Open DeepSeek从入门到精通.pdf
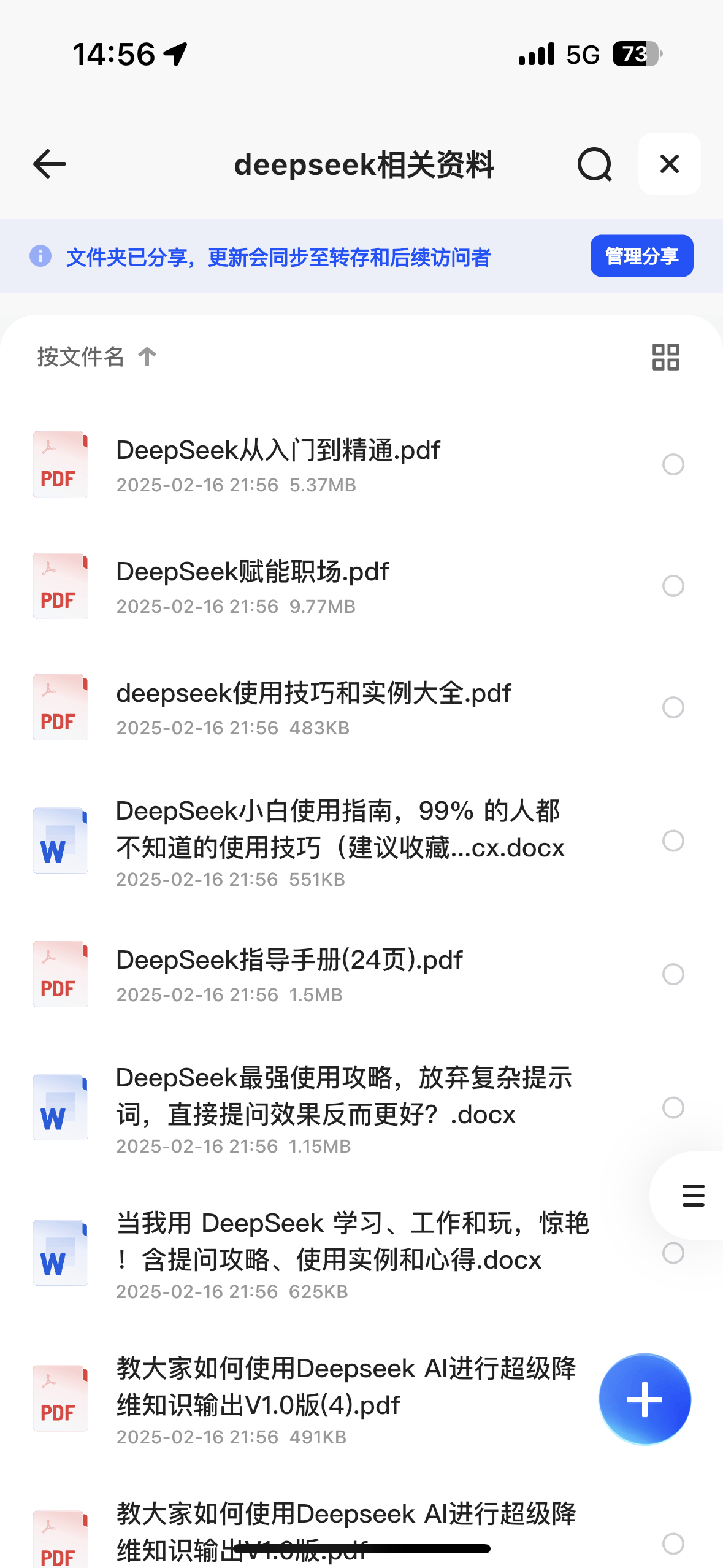The image size is (723, 1568). click(x=278, y=451)
